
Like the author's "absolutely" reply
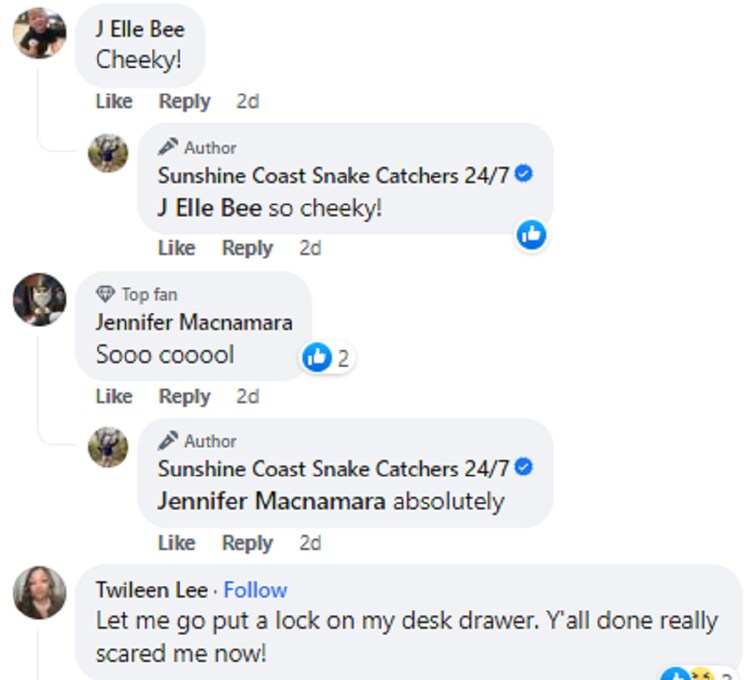pyautogui.click(x=176, y=543)
